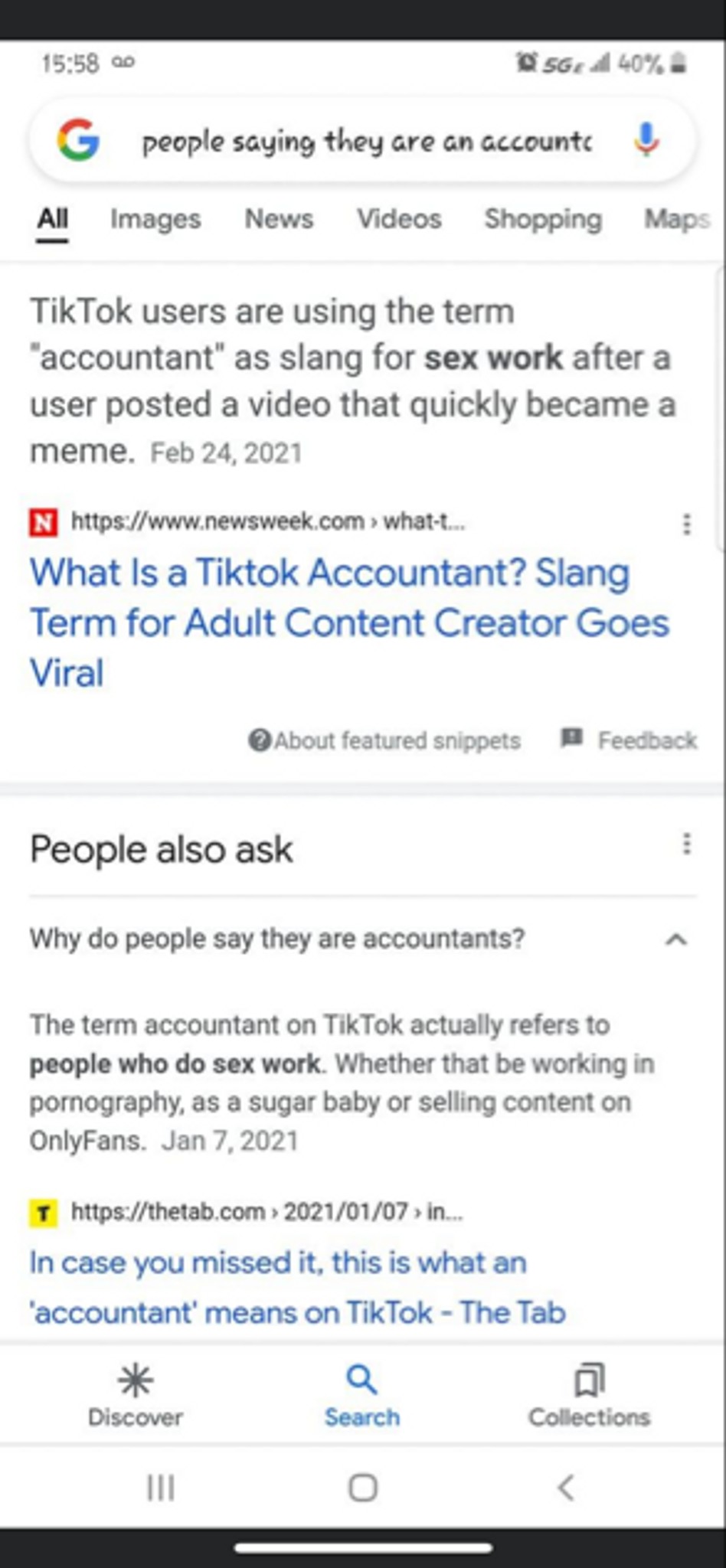Open The Tab article about TikTok accountants
The width and height of the screenshot is (726, 1568).
(x=297, y=1287)
